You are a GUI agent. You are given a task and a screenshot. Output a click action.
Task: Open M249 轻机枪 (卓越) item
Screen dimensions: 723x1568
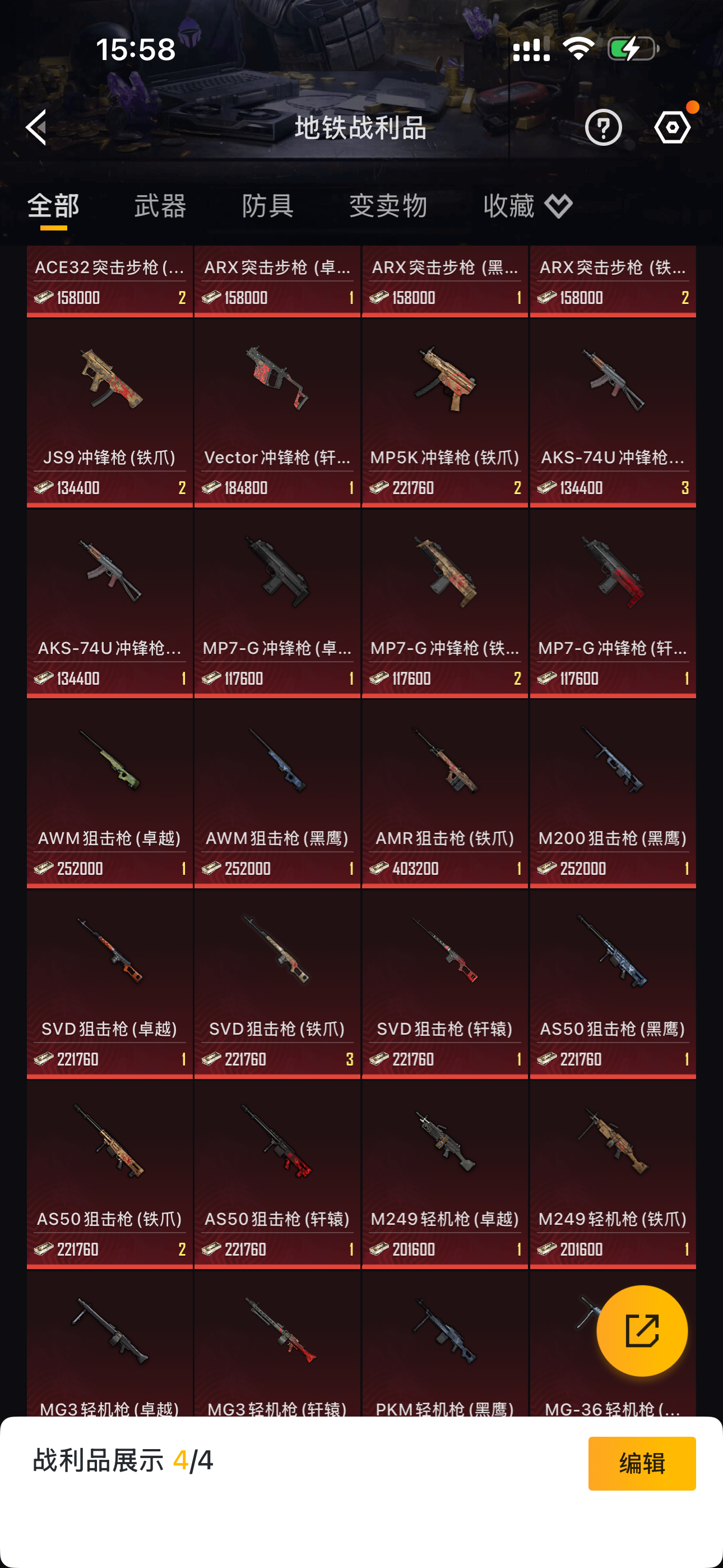(x=445, y=1174)
